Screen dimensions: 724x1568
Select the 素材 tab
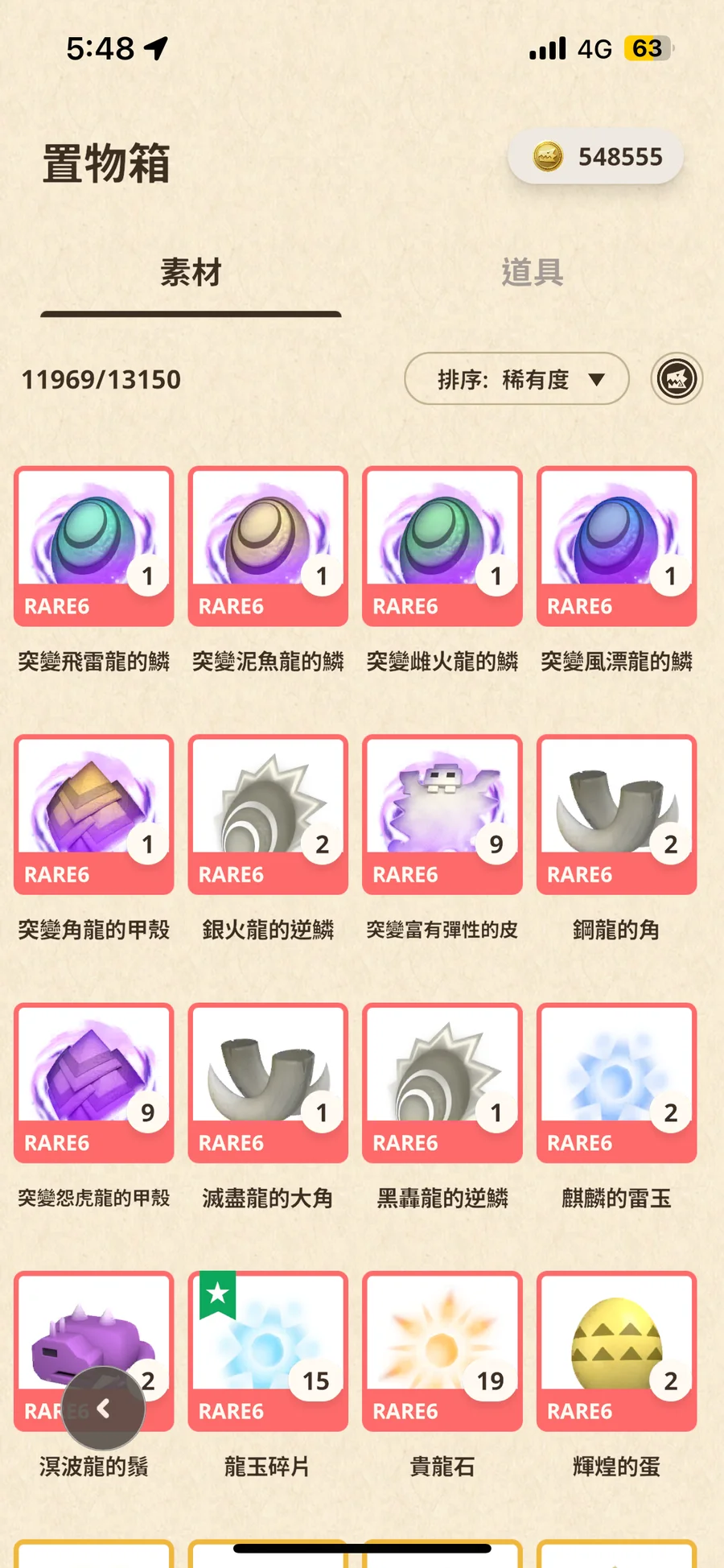pos(191,273)
